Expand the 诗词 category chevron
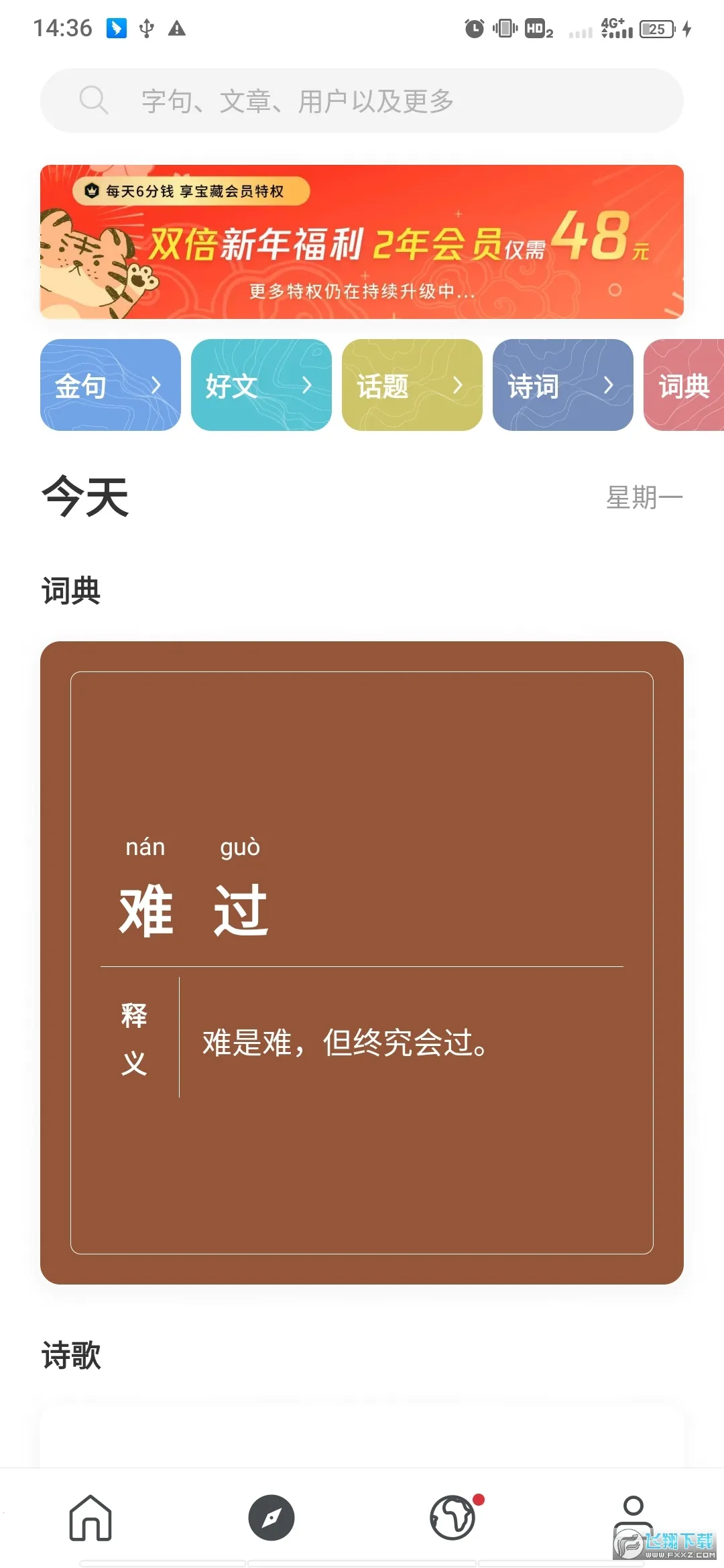 click(610, 387)
